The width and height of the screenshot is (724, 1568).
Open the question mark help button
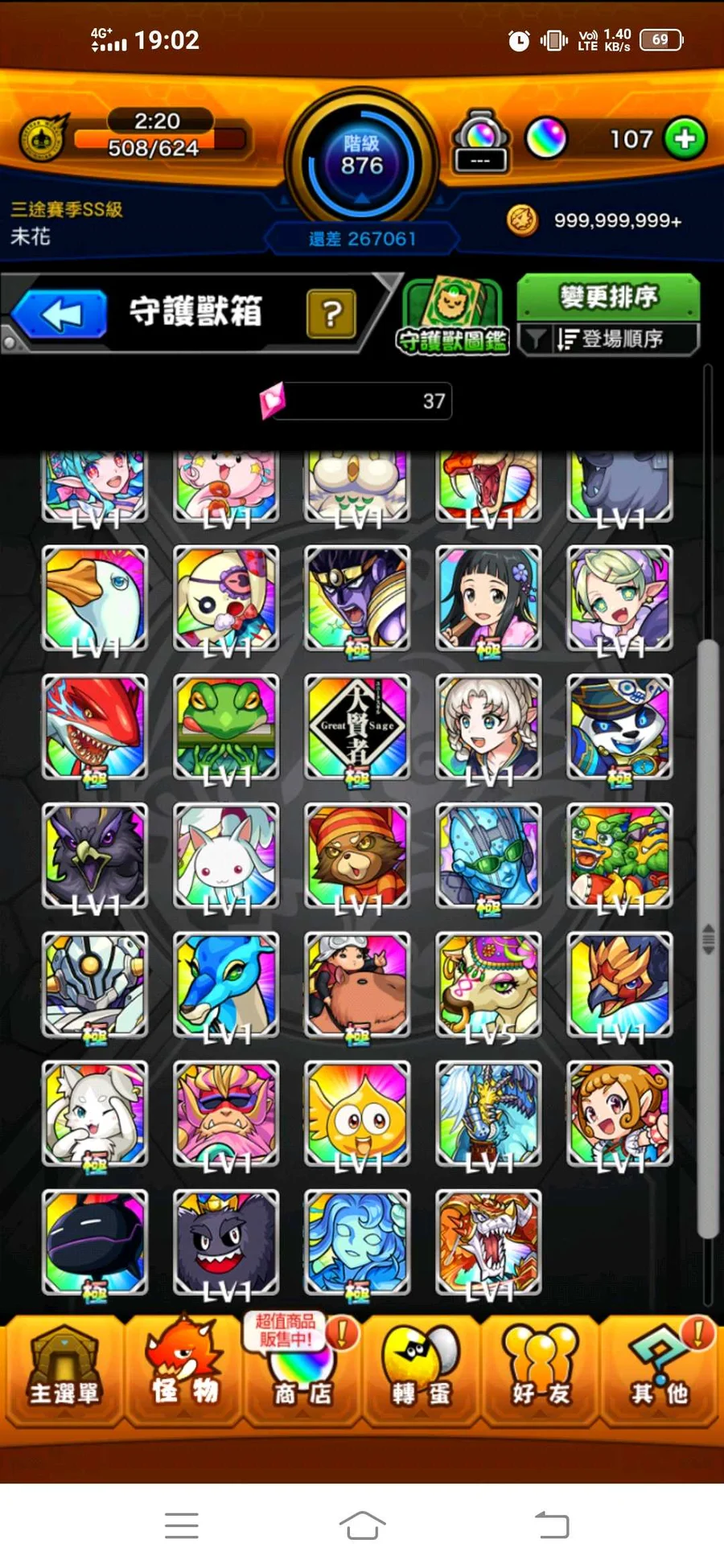tap(331, 314)
